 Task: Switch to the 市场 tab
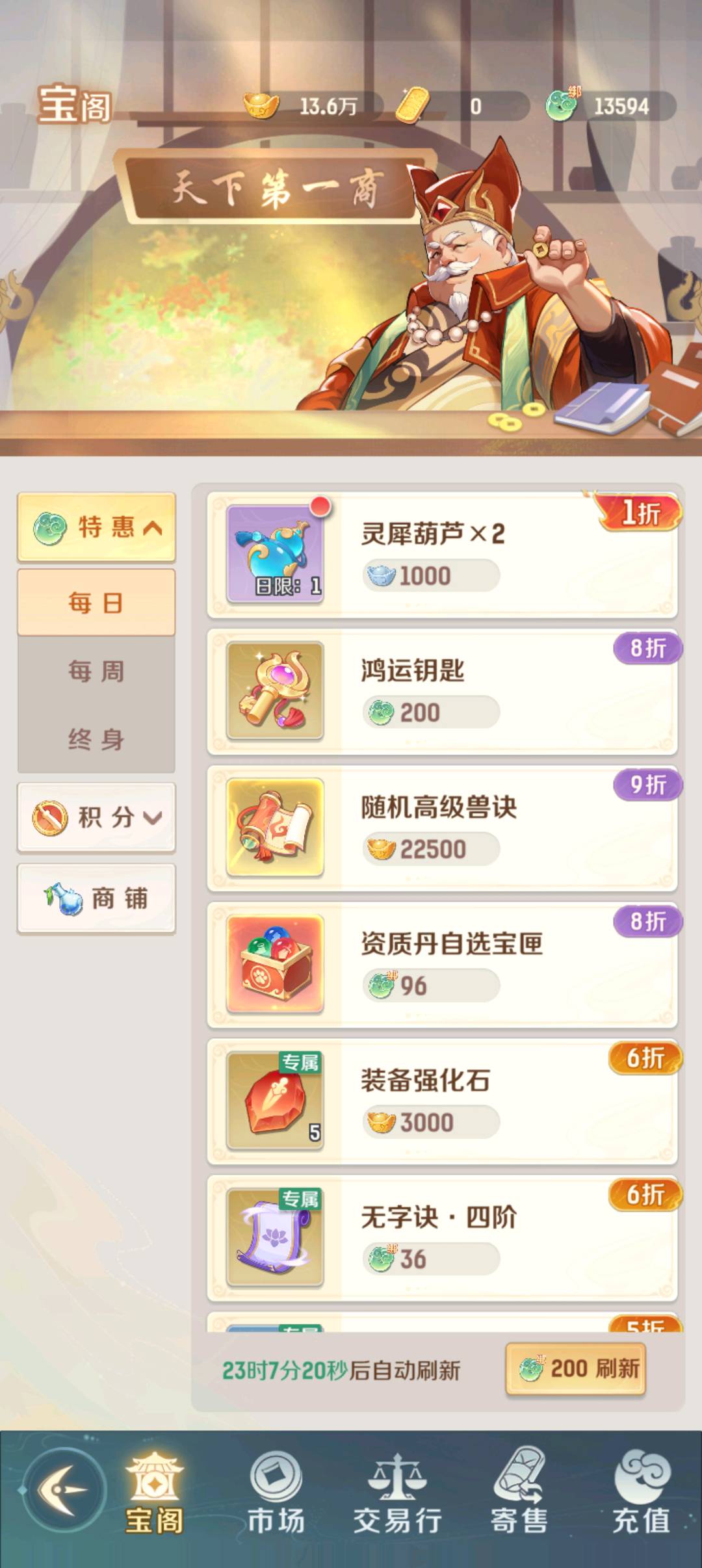[x=276, y=1494]
